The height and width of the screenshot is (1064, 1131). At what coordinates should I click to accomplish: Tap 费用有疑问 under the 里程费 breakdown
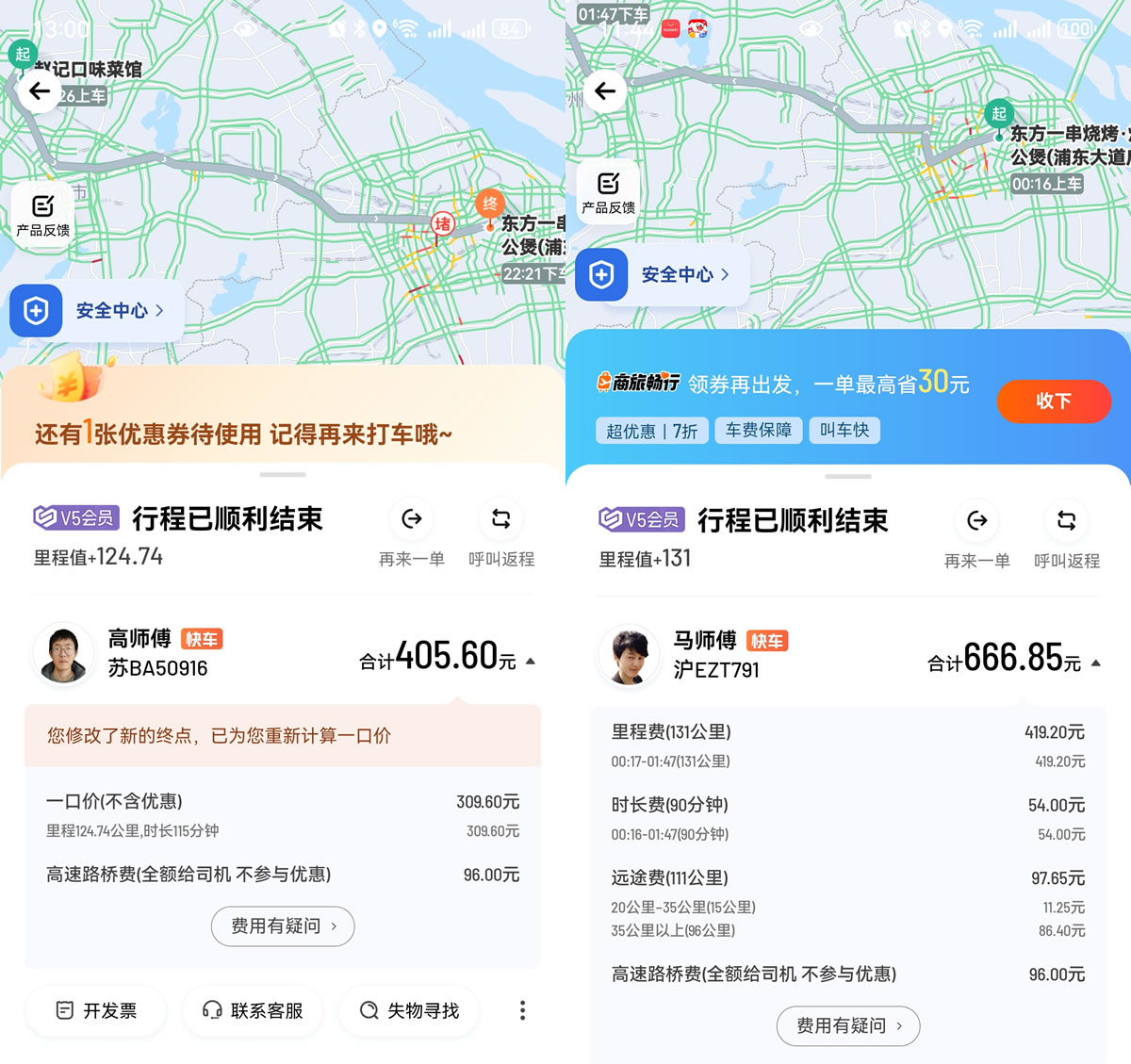tap(848, 1026)
